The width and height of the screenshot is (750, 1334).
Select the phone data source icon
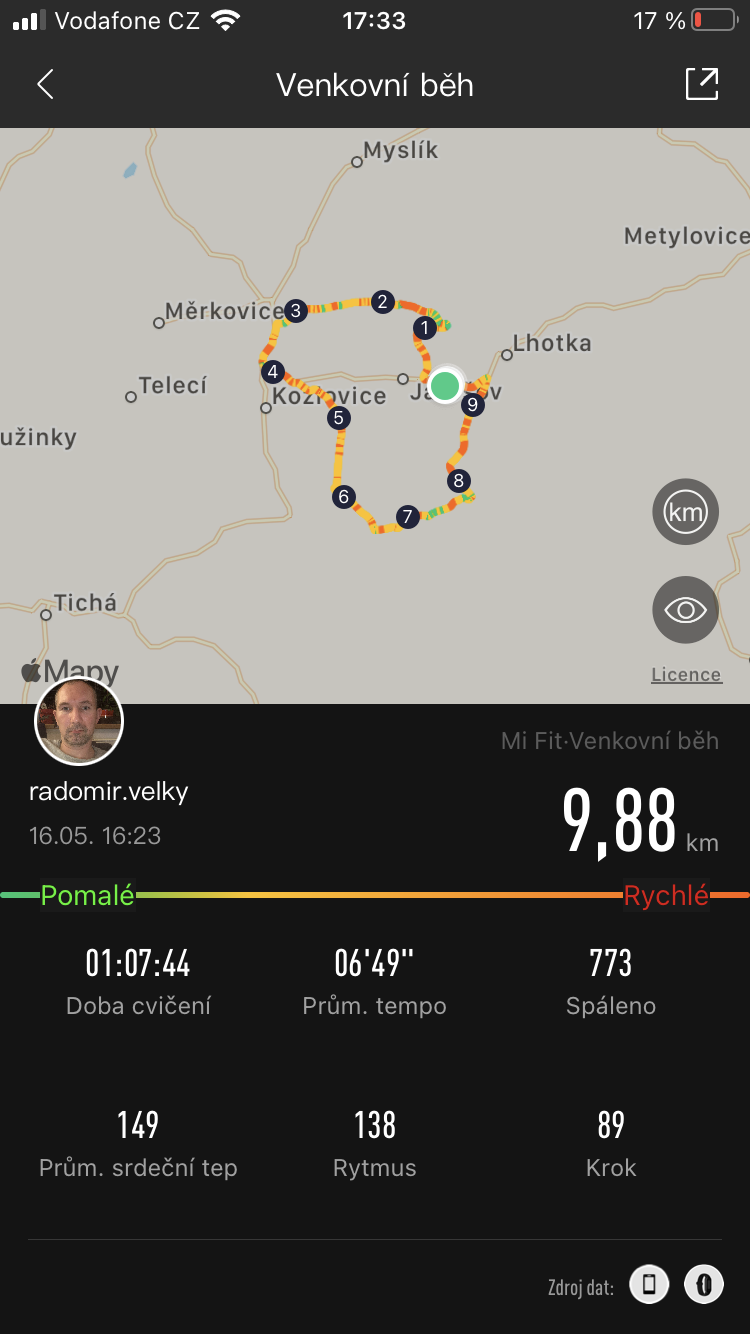tap(649, 1285)
